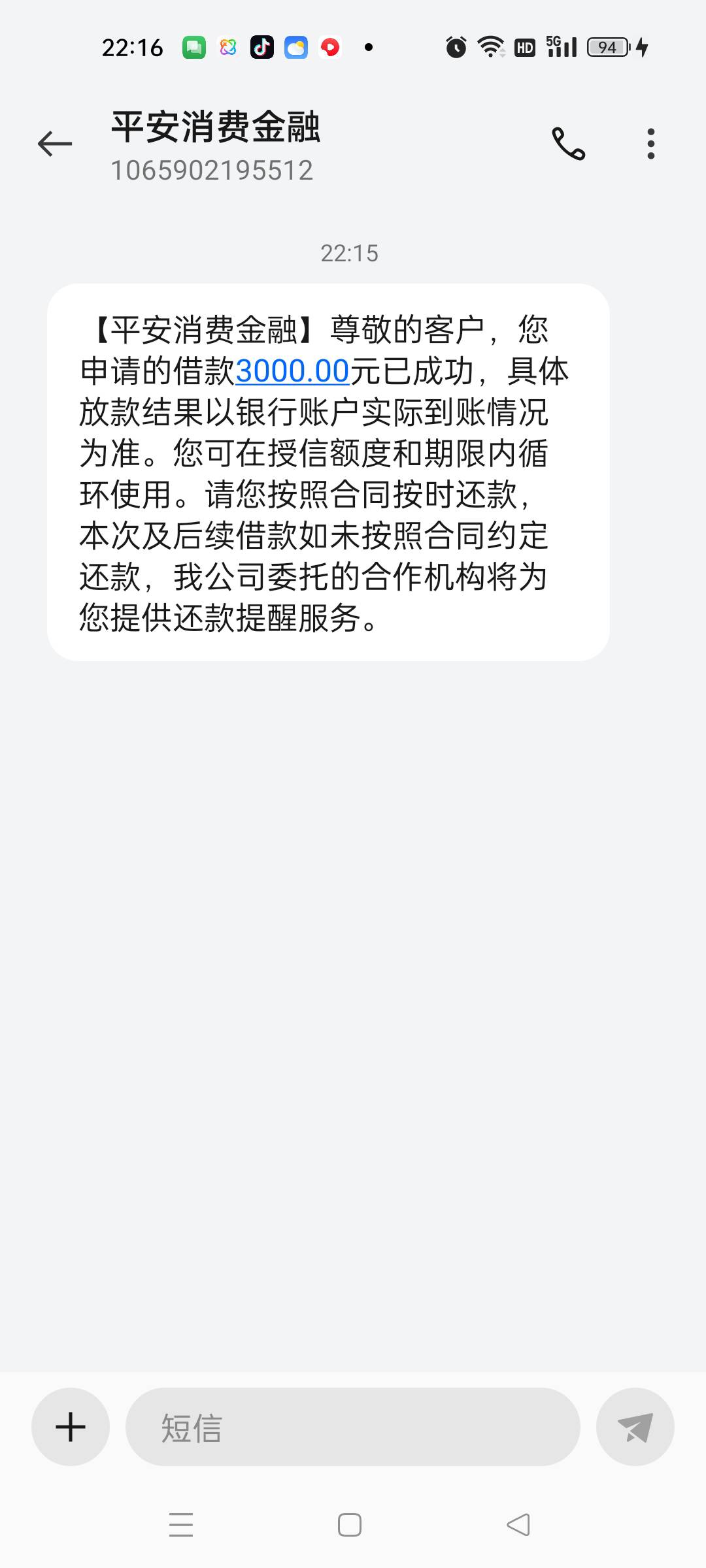Screen dimensions: 706x1568
Task: Call the sender 平安消费金融
Action: click(568, 144)
